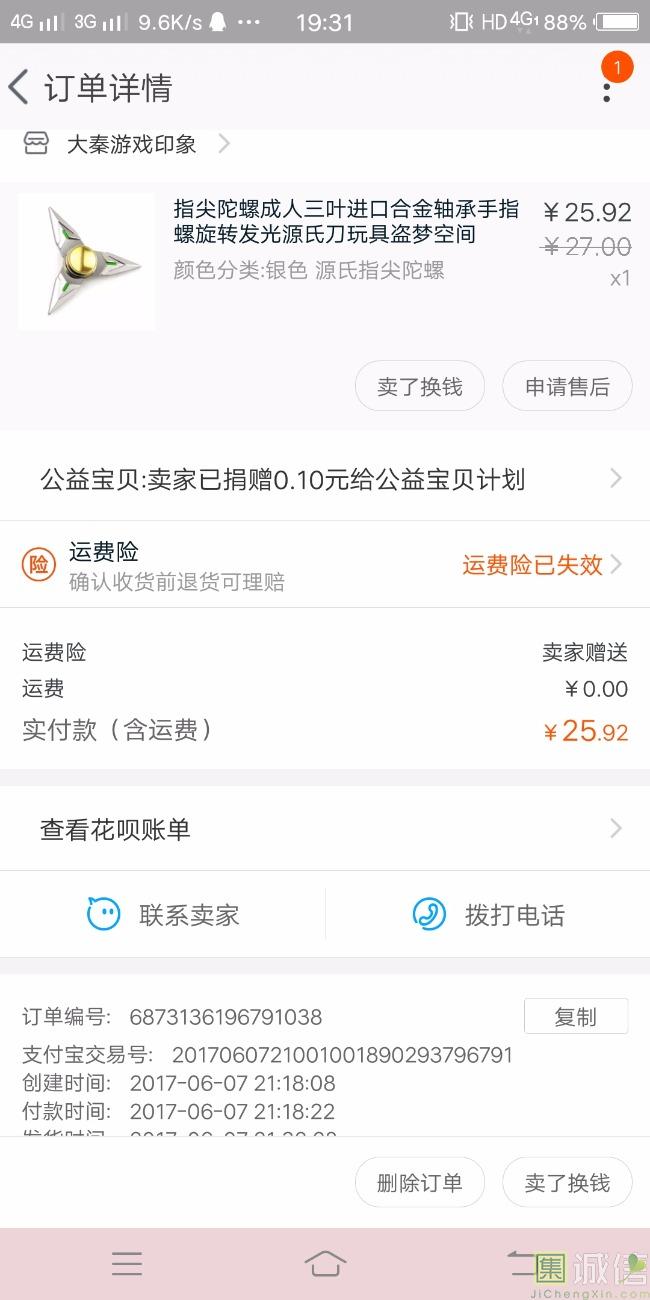
Task: Tap 联系卖家 to message the seller
Action: click(163, 915)
